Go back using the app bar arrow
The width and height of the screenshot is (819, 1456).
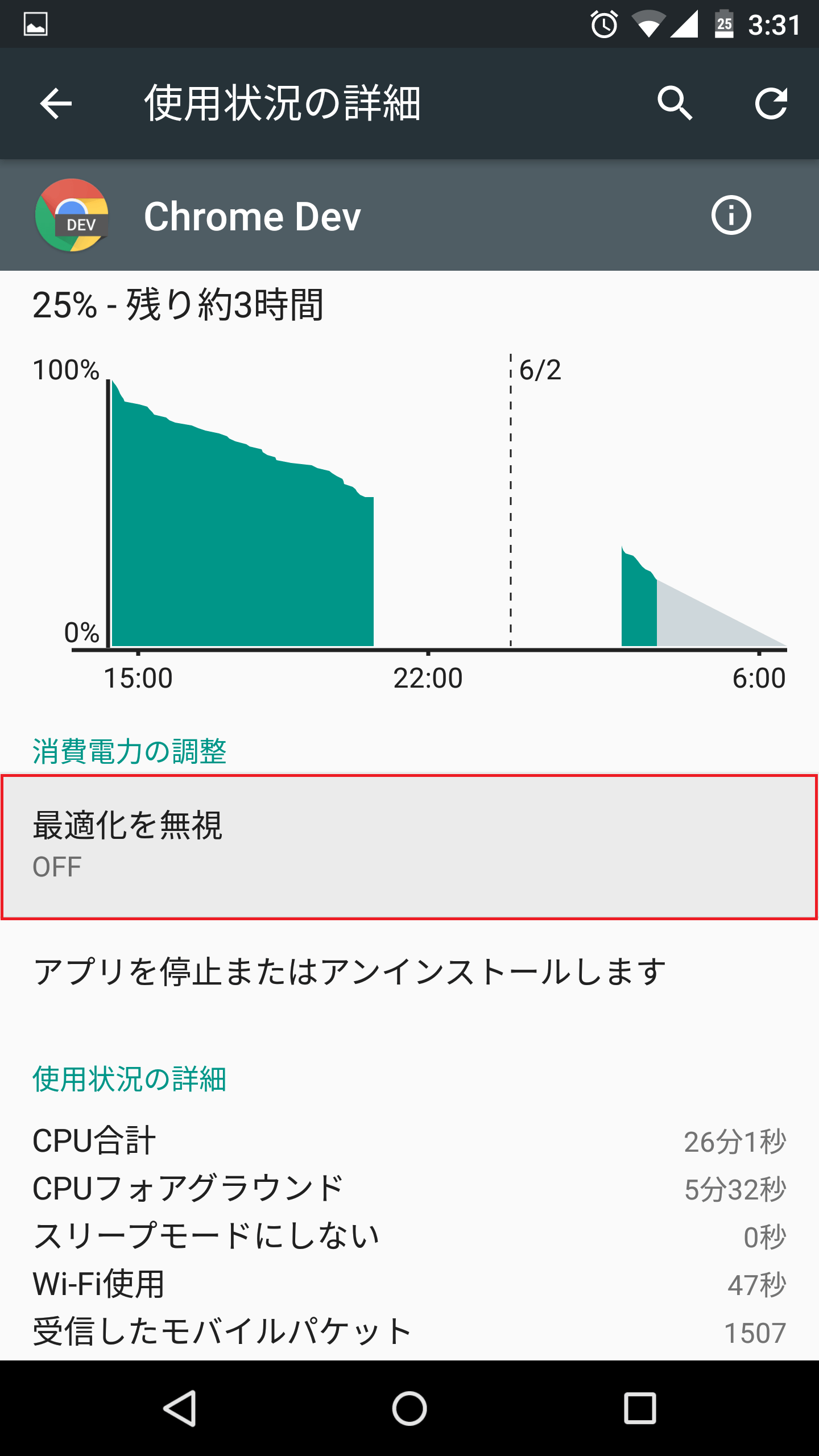[x=56, y=104]
